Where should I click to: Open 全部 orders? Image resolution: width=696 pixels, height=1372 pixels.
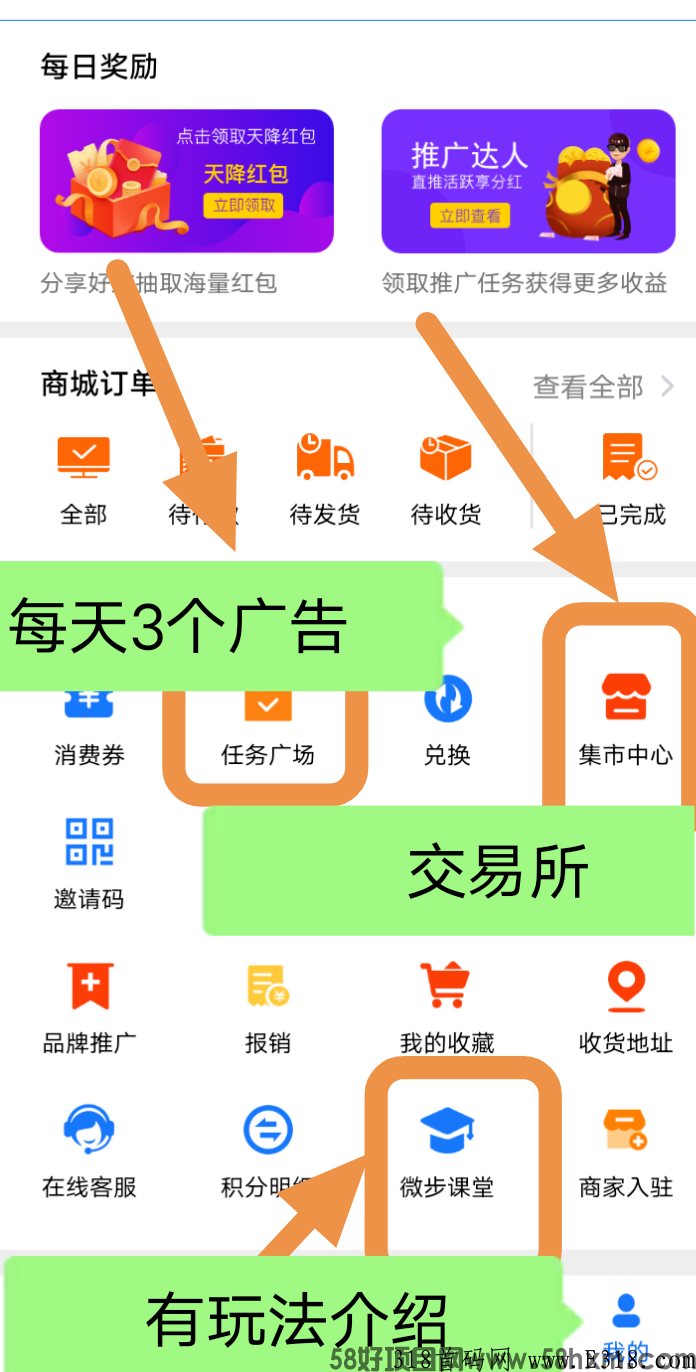point(83,478)
